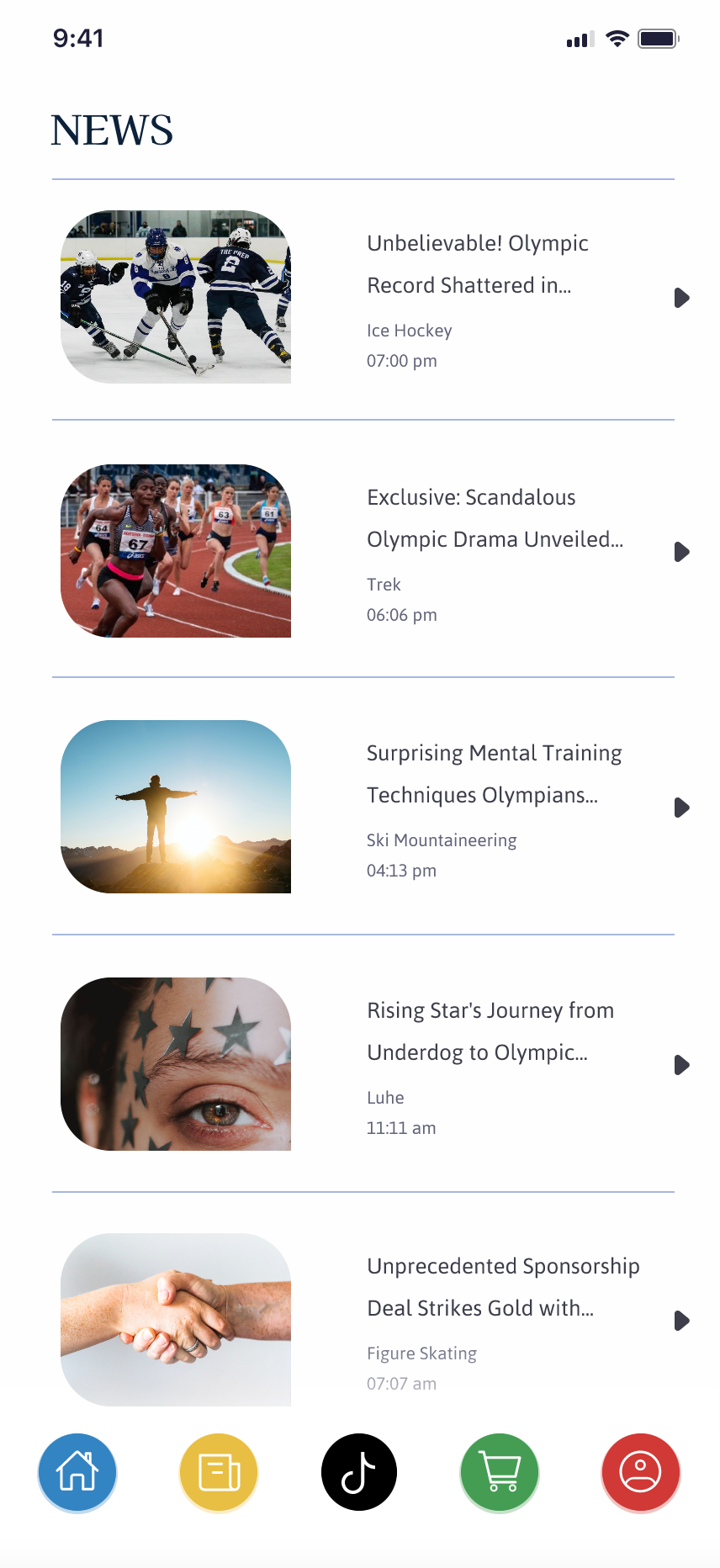Open the star face paint photo
Image resolution: width=720 pixels, height=1568 pixels.
coord(176,1064)
